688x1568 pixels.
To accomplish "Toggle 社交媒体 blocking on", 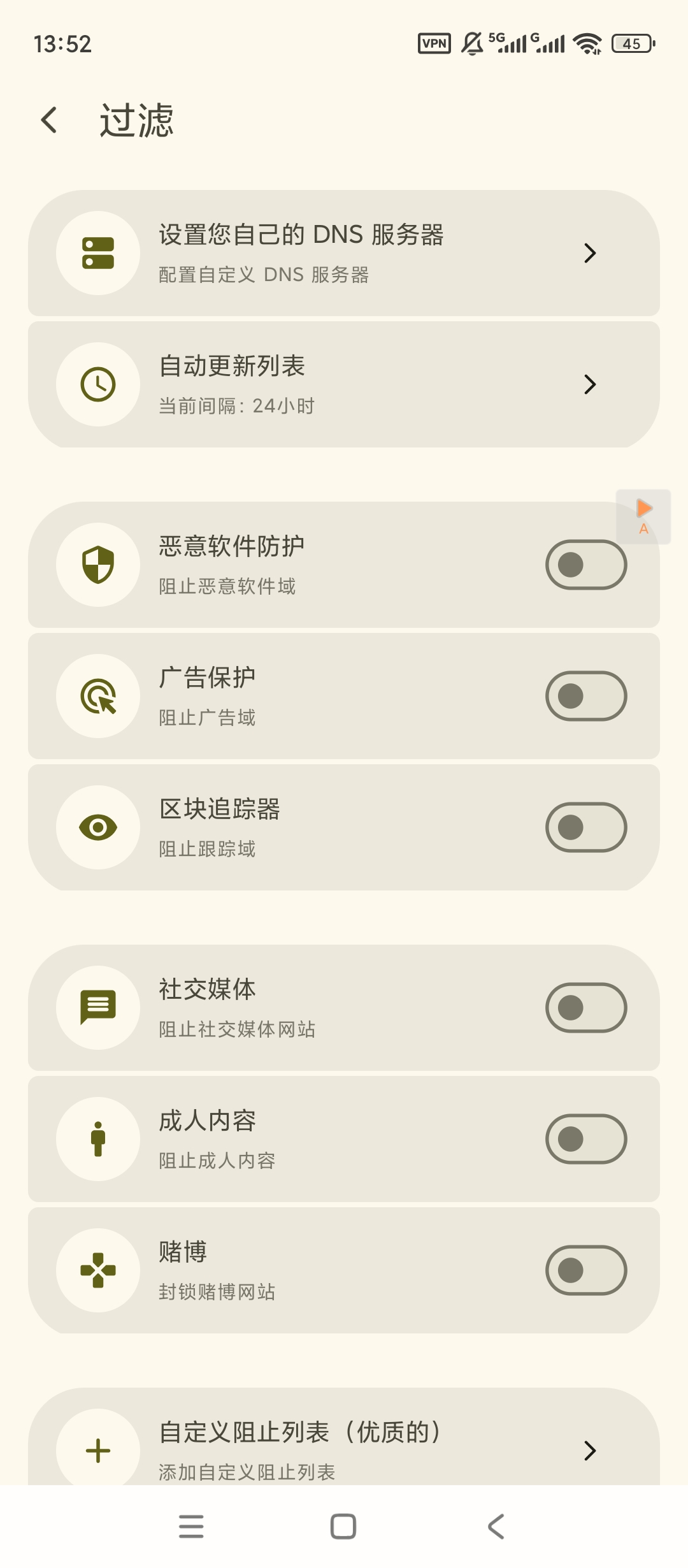I will click(585, 1007).
